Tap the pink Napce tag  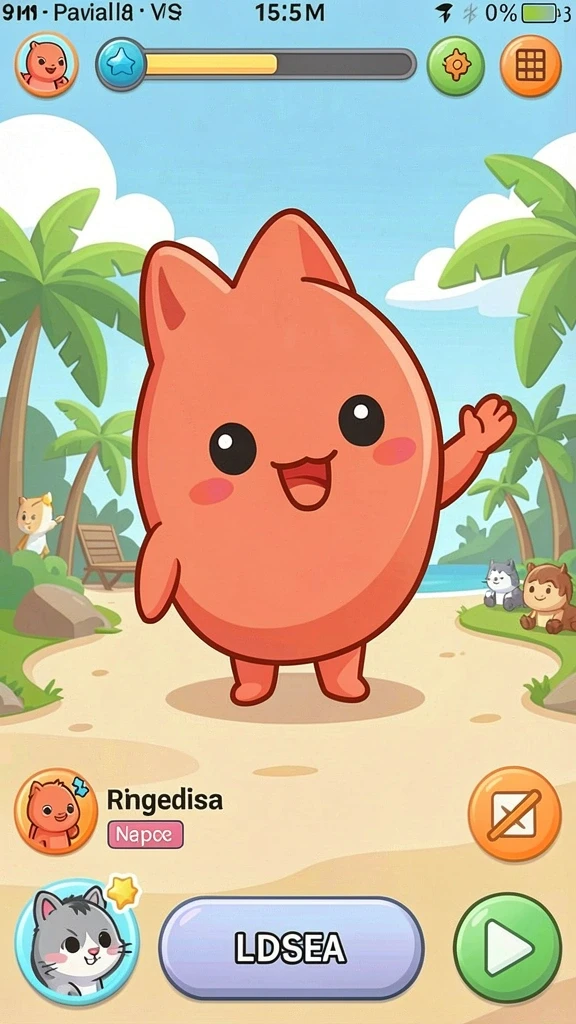[145, 835]
